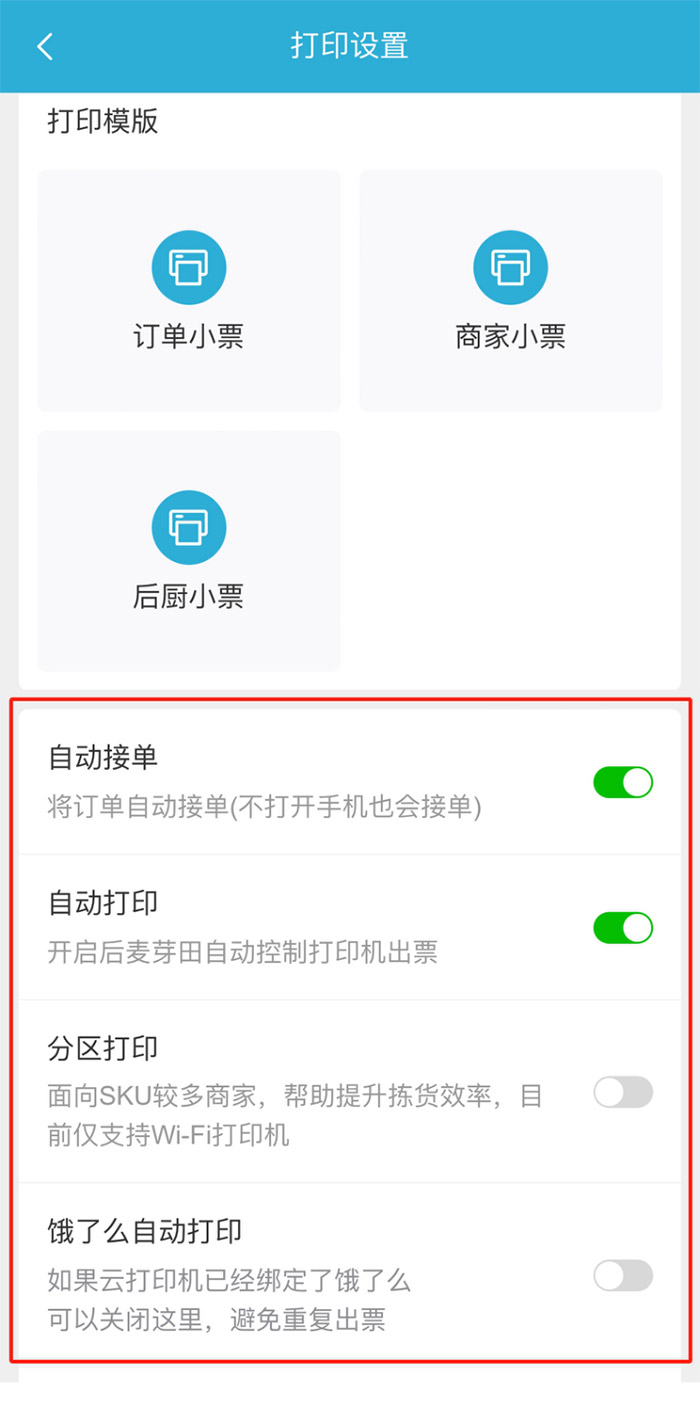Go back from the 打印设置 screen
Screen dimensions: 700x1411
click(x=44, y=46)
